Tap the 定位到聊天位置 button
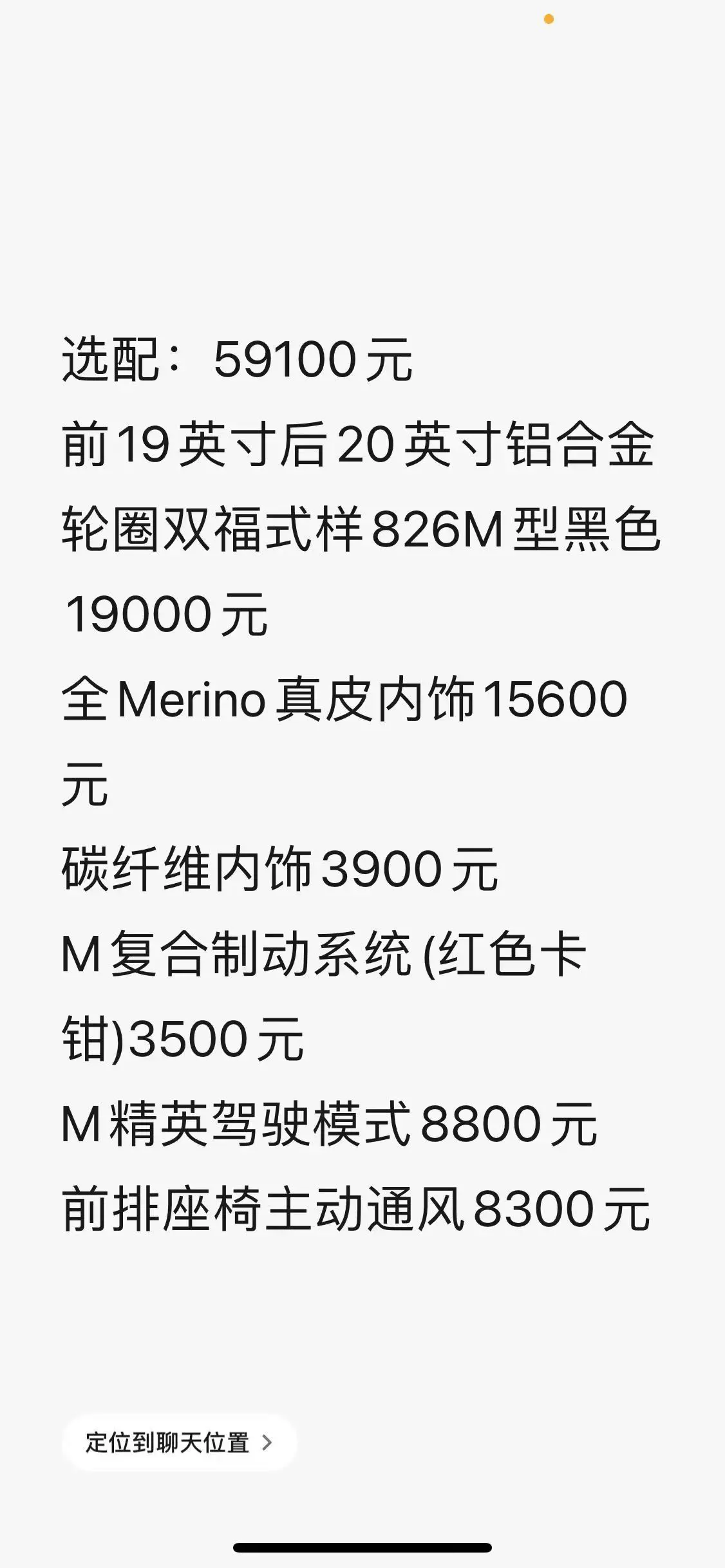725x1568 pixels. click(178, 1442)
